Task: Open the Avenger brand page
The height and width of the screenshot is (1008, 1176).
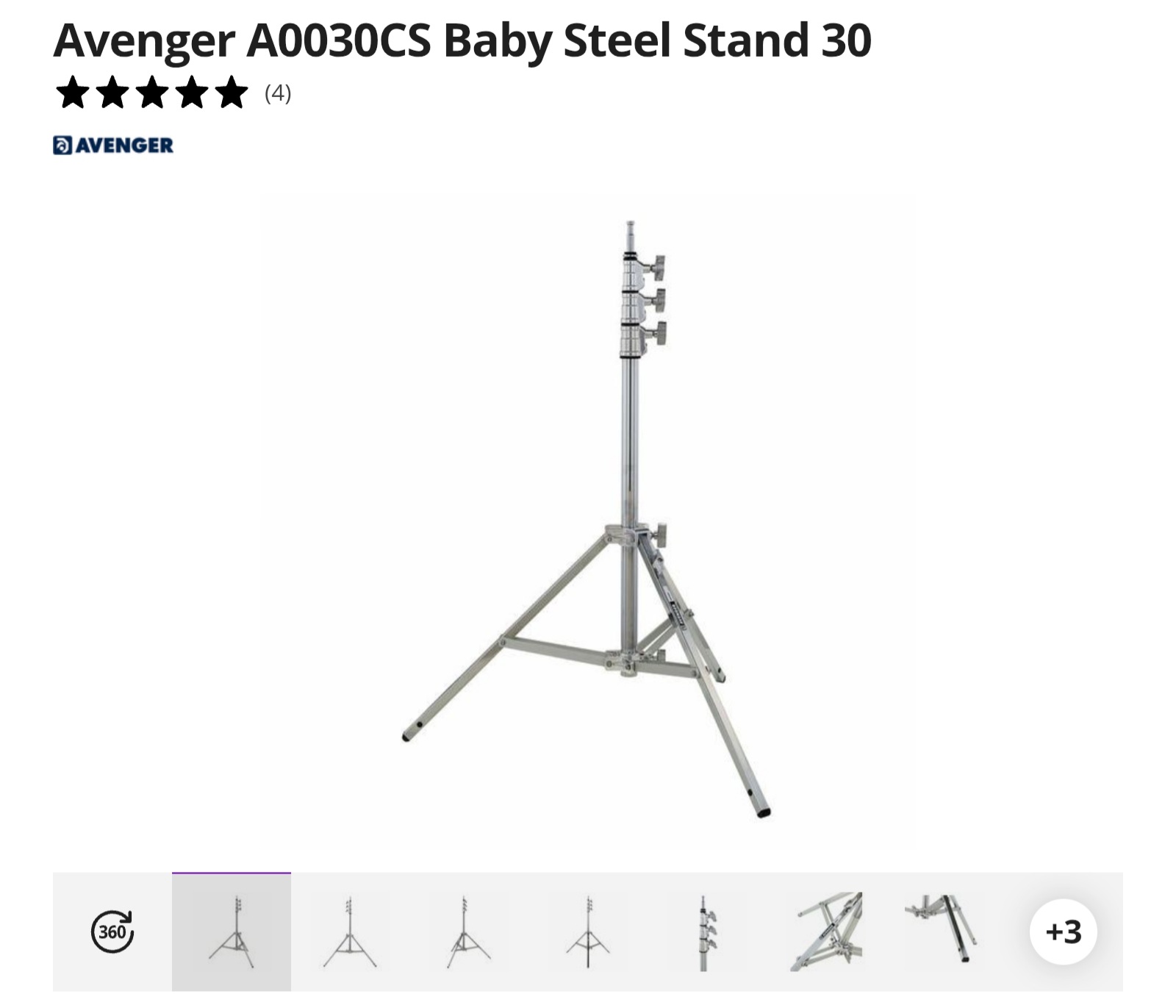Action: click(x=113, y=145)
